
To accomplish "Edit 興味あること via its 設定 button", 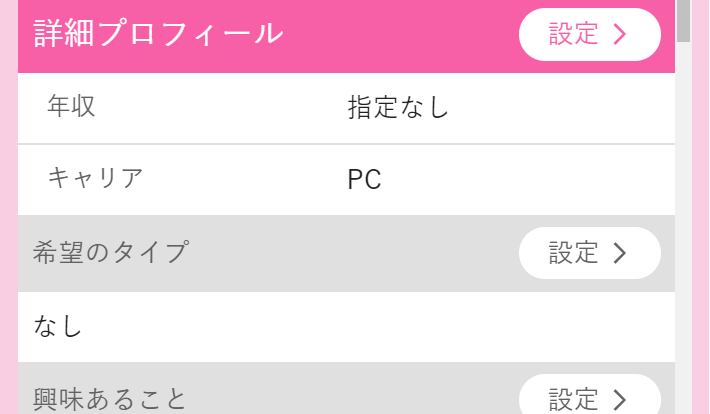I will (589, 398).
